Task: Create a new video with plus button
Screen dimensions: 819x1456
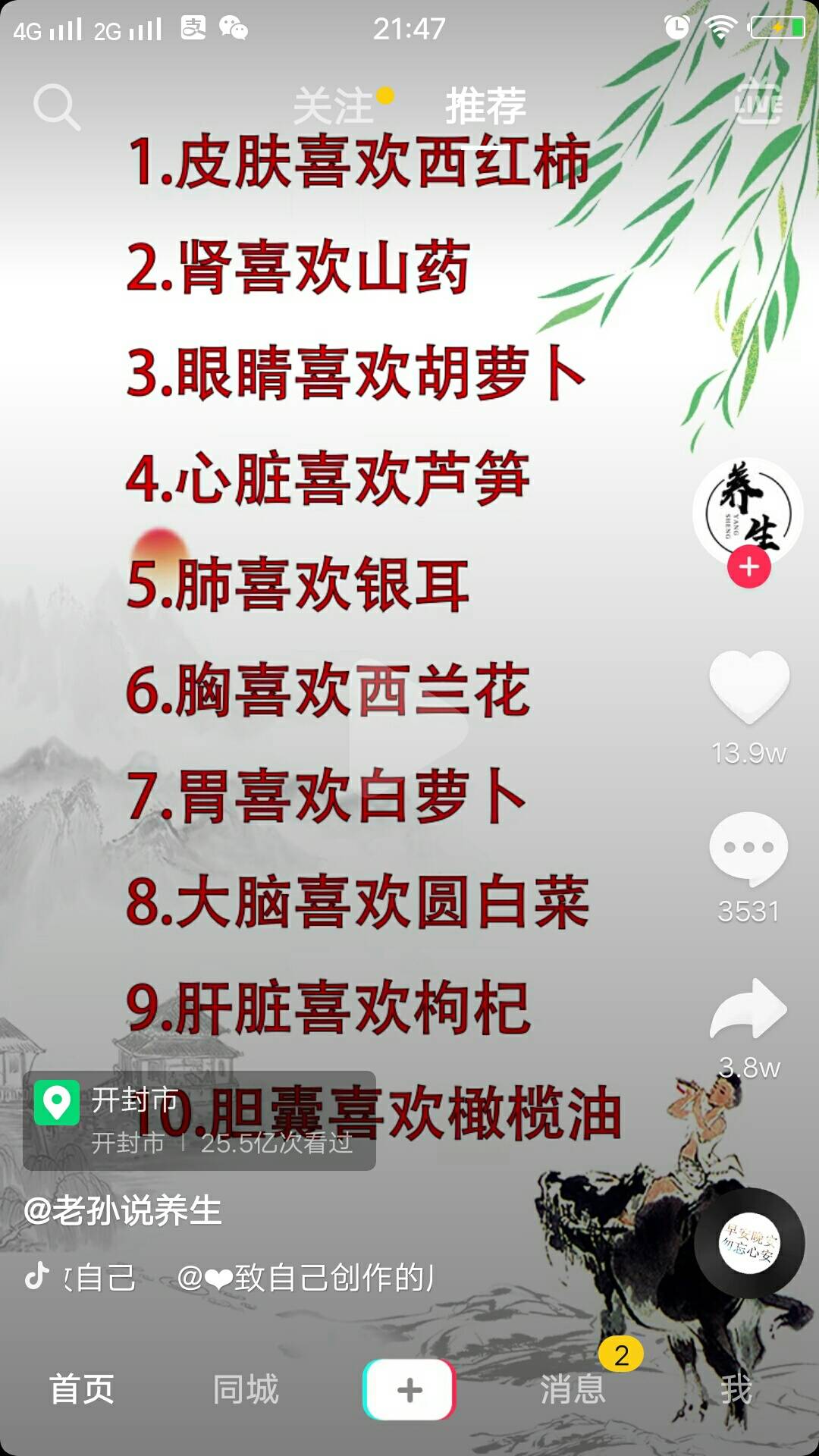Action: coord(409,1389)
